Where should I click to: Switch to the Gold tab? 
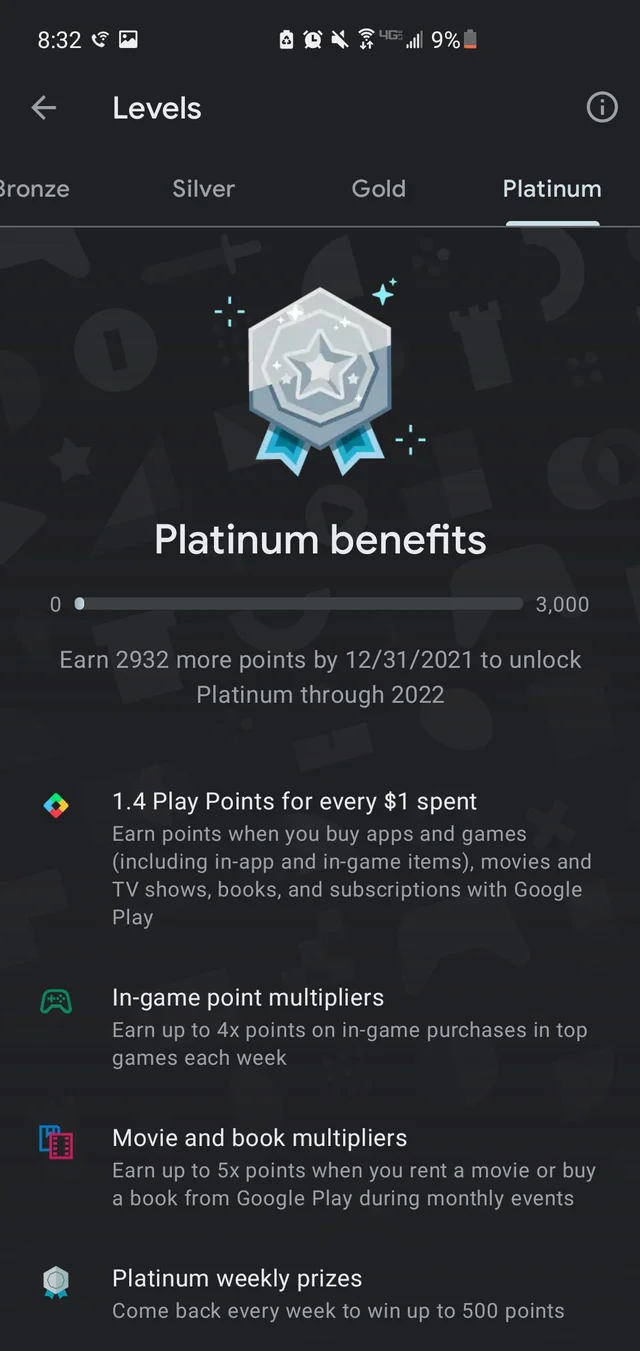378,189
